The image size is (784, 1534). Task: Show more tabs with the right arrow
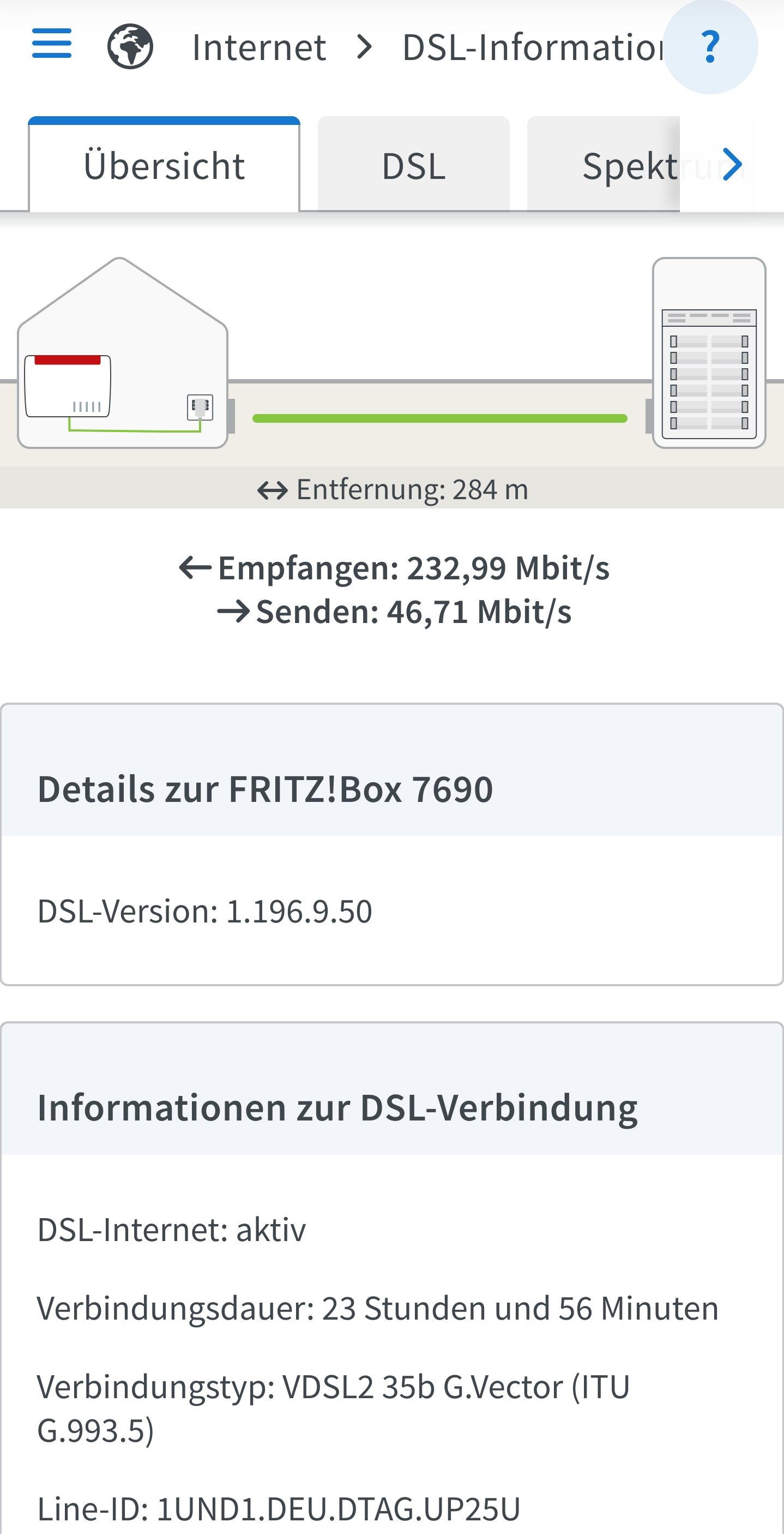pos(732,164)
